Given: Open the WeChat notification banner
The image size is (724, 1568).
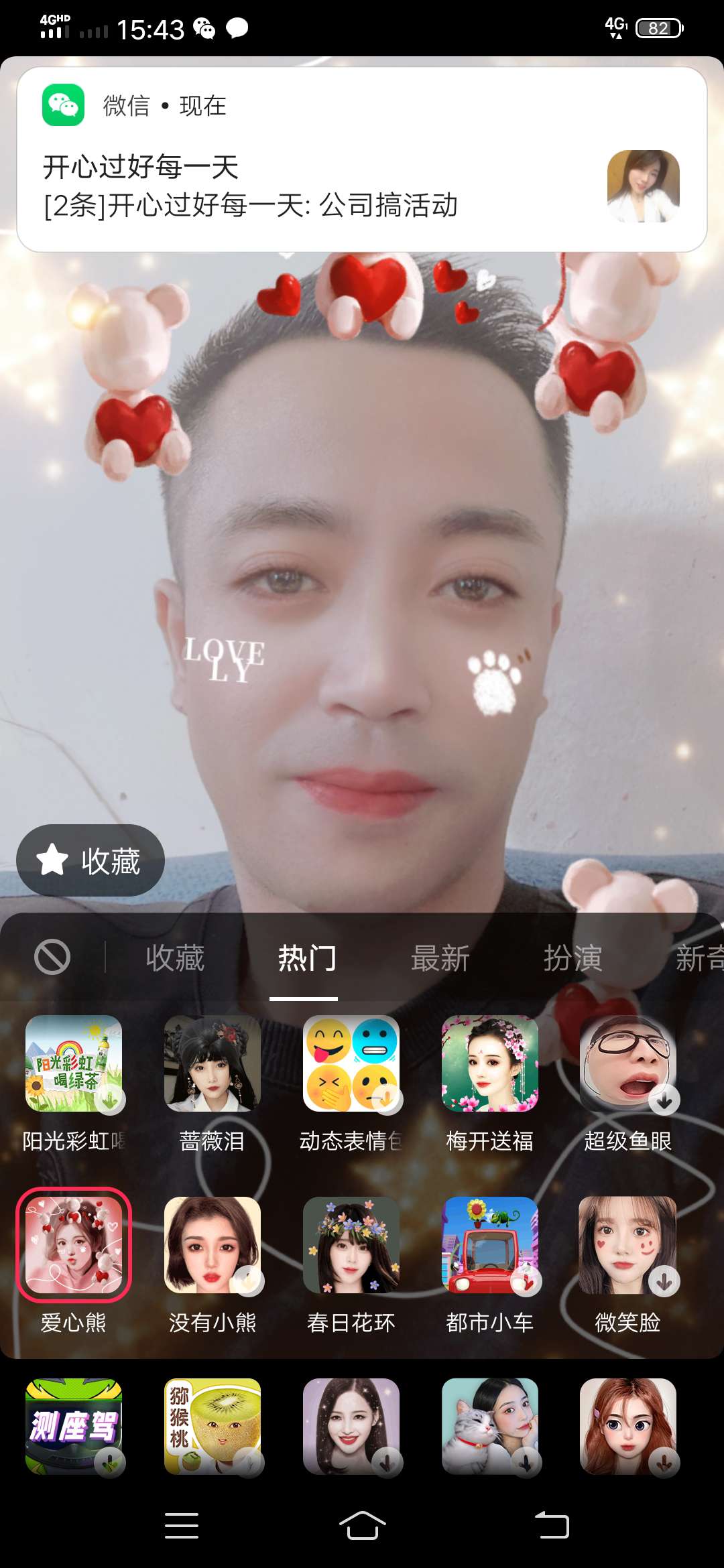Looking at the screenshot, I should pyautogui.click(x=362, y=159).
